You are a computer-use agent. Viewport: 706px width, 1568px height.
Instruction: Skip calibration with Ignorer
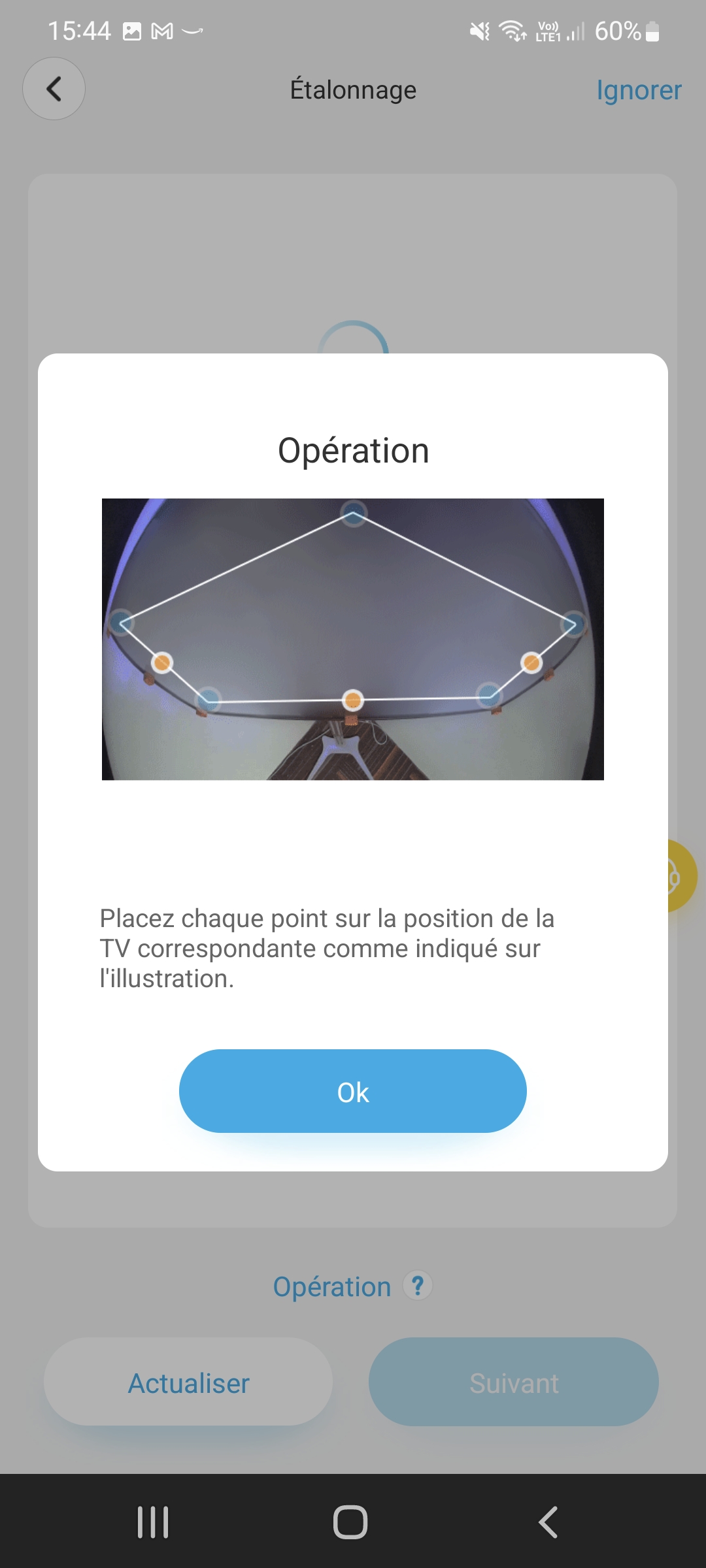[x=638, y=90]
